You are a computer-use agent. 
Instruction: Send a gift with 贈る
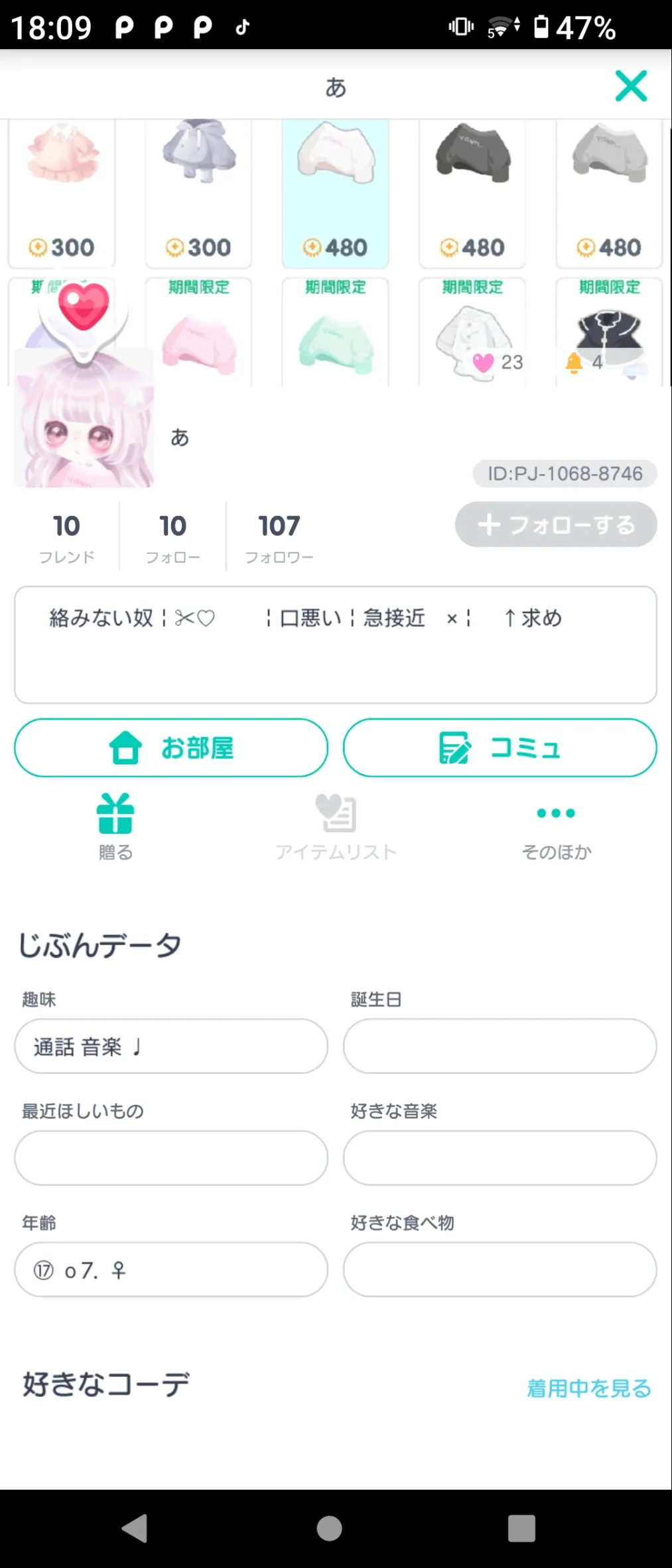[x=115, y=826]
